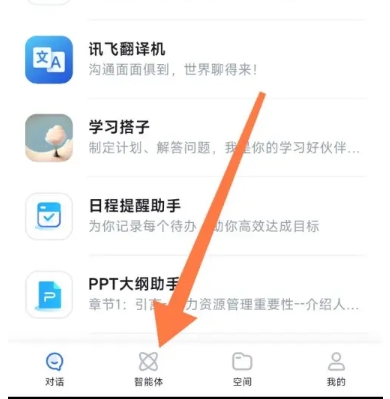Image resolution: width=390 pixels, height=399 pixels.
Task: Open the 讯飞翻译机 assistant
Action: point(195,59)
